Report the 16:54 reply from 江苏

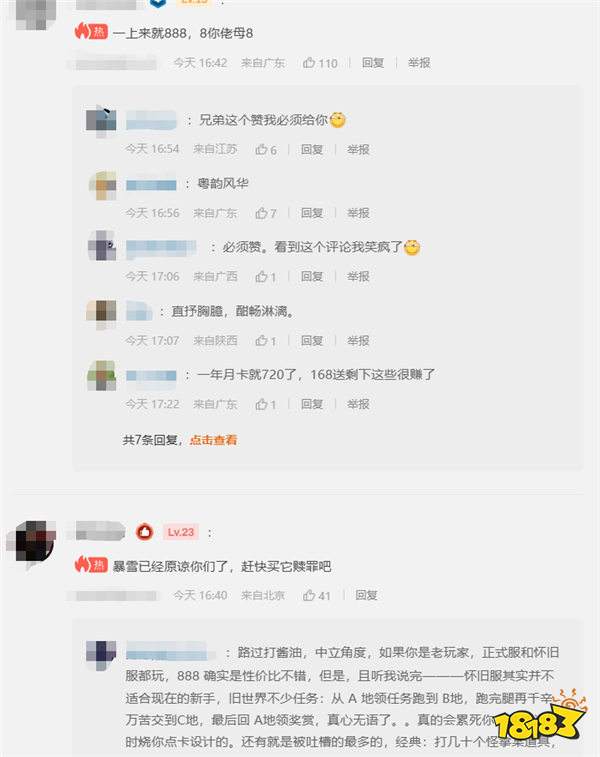click(358, 149)
